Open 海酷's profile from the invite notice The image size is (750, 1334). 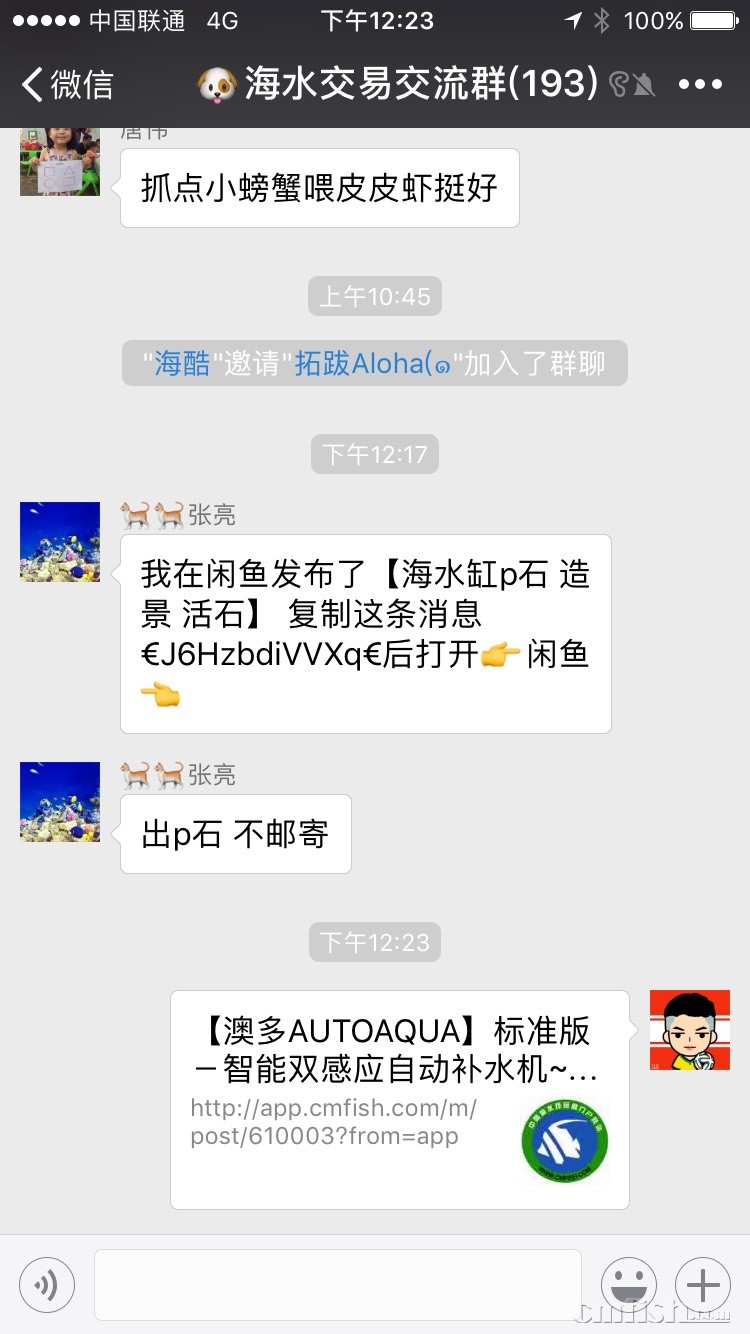pyautogui.click(x=182, y=363)
